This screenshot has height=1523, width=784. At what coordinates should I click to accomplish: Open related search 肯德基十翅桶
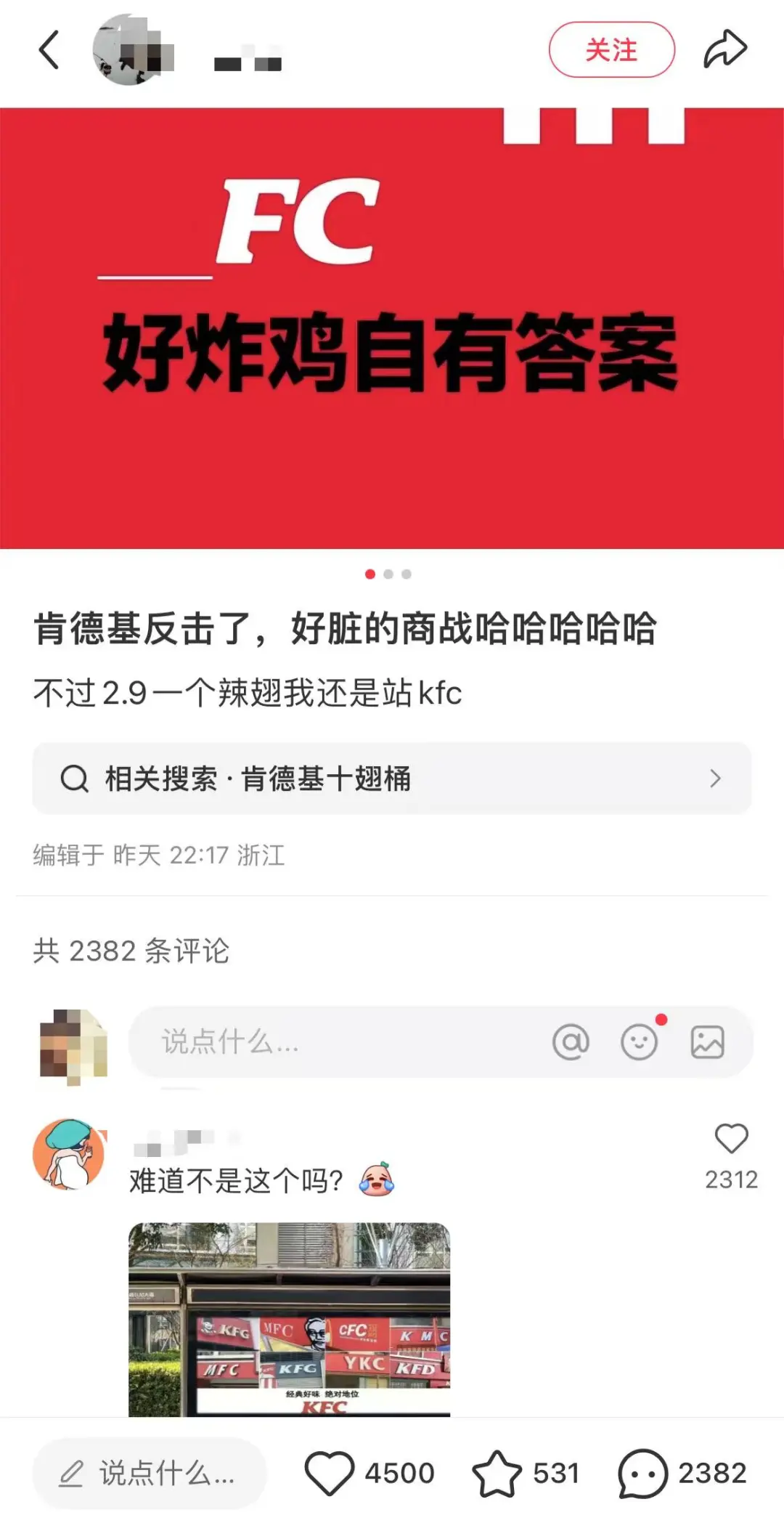click(392, 779)
